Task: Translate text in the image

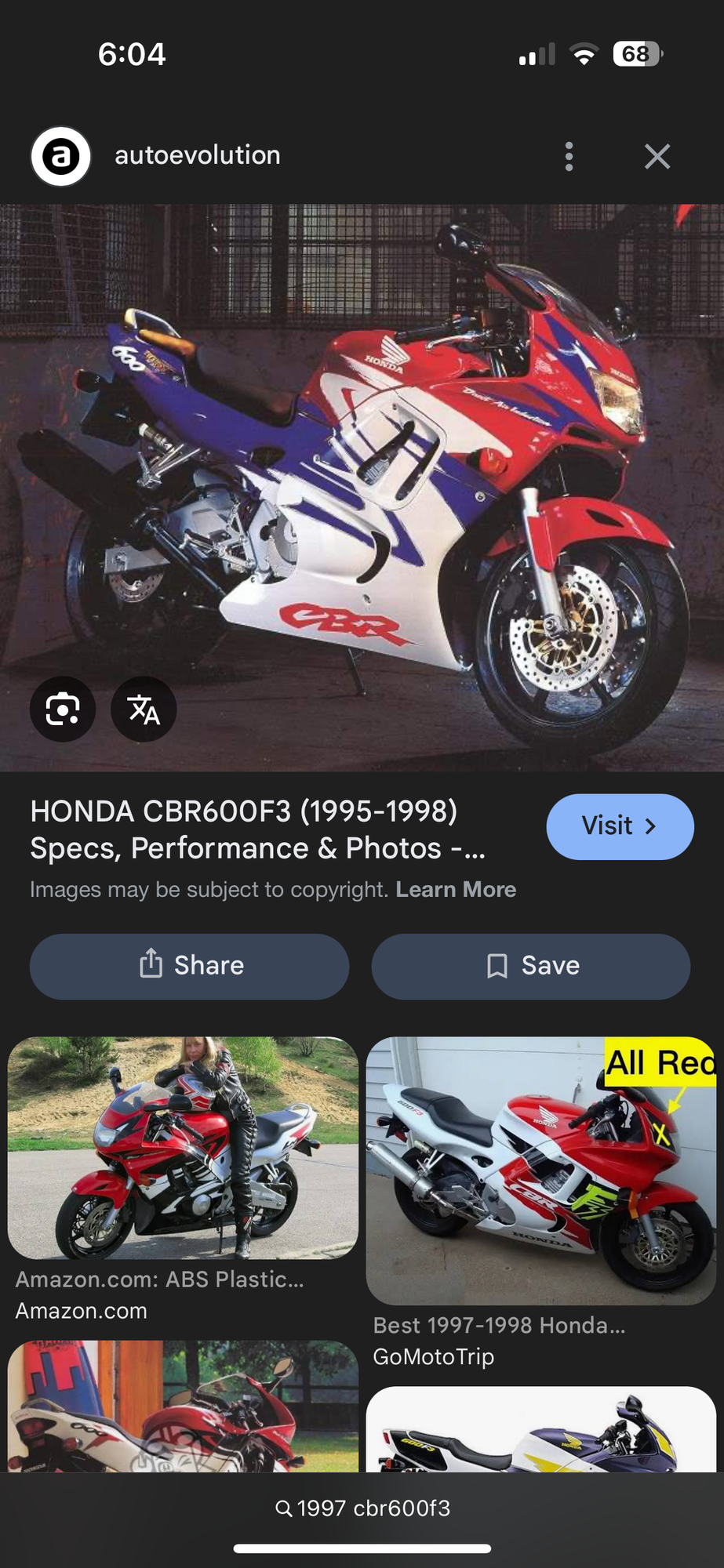Action: pyautogui.click(x=144, y=710)
